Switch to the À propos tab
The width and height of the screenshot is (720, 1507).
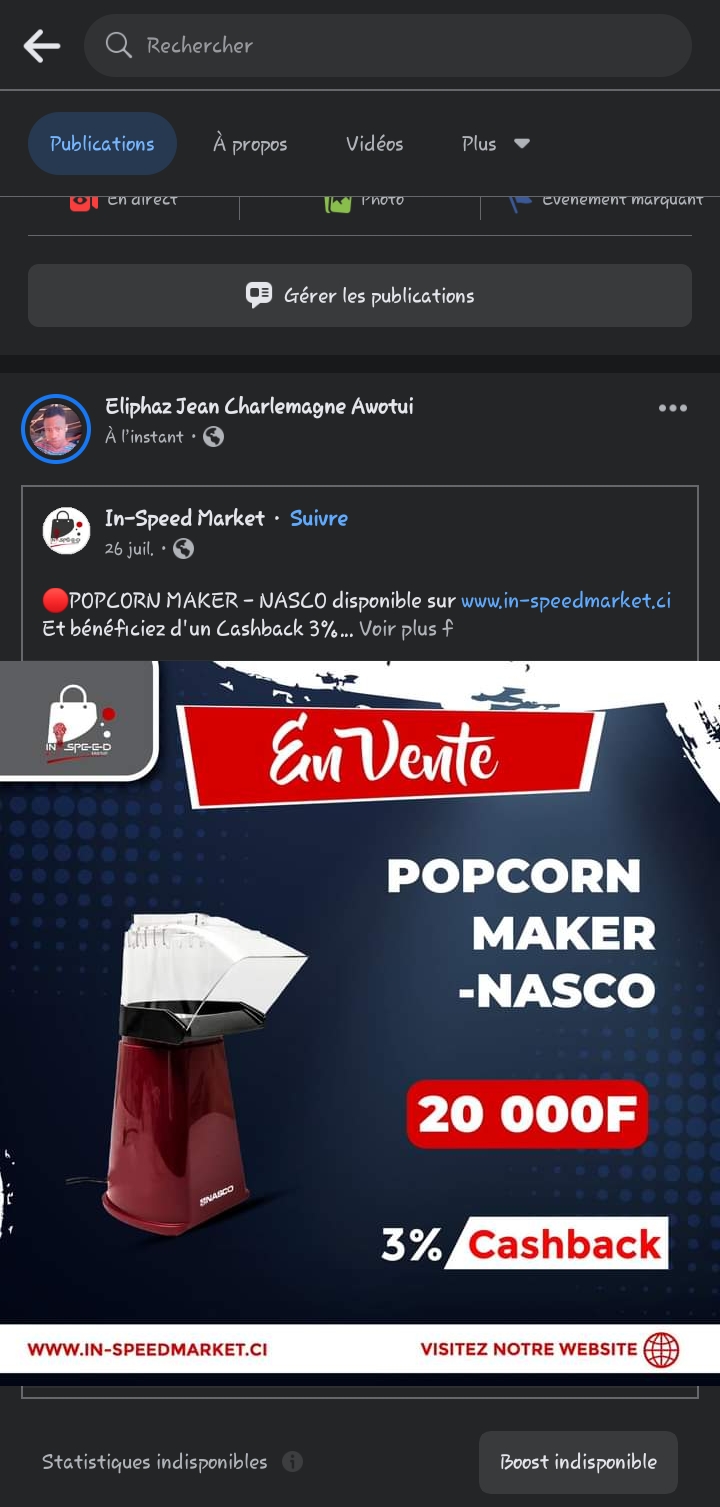point(250,143)
